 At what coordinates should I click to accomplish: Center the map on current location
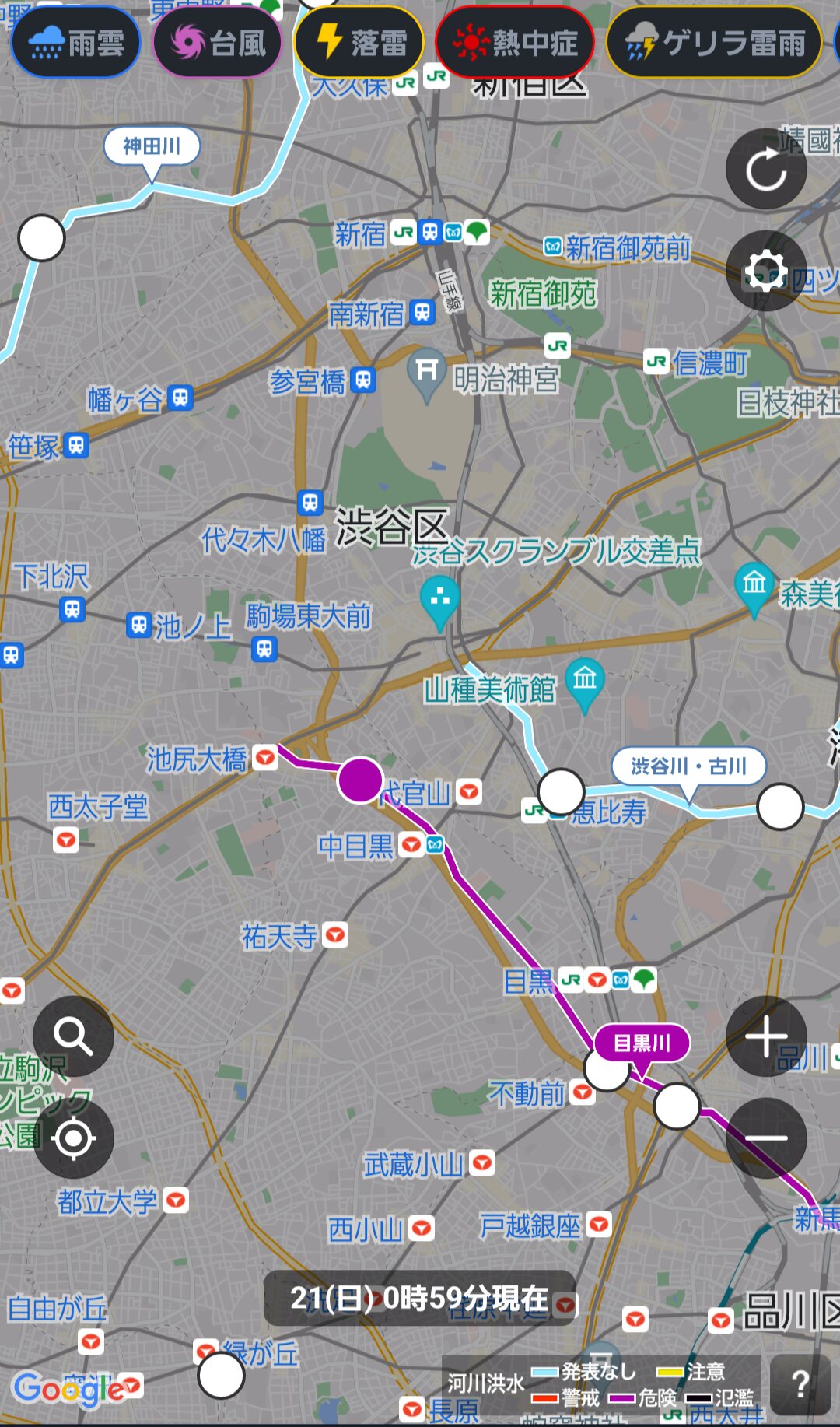click(73, 1138)
